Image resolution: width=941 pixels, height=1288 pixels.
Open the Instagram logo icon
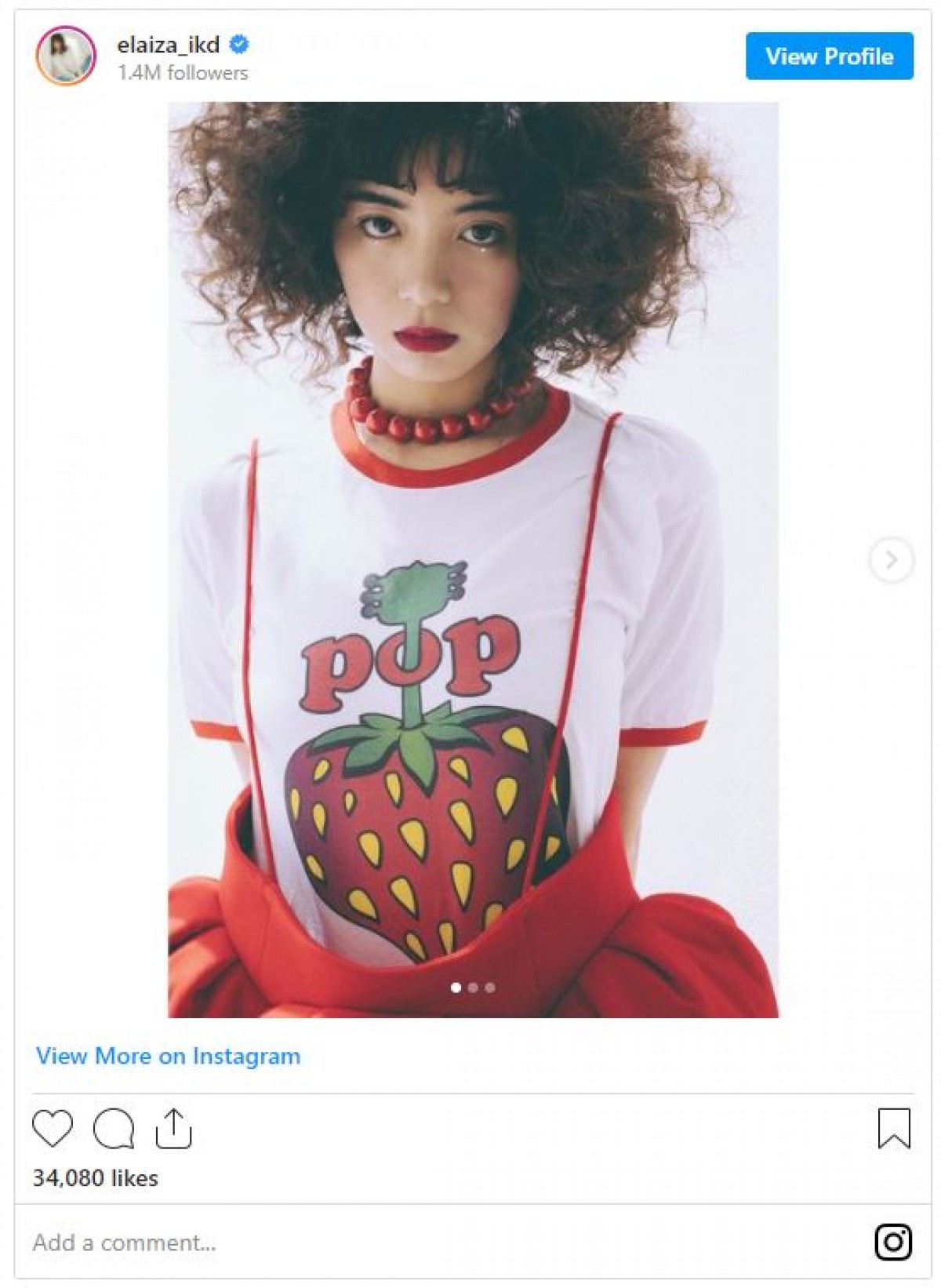(x=893, y=1243)
